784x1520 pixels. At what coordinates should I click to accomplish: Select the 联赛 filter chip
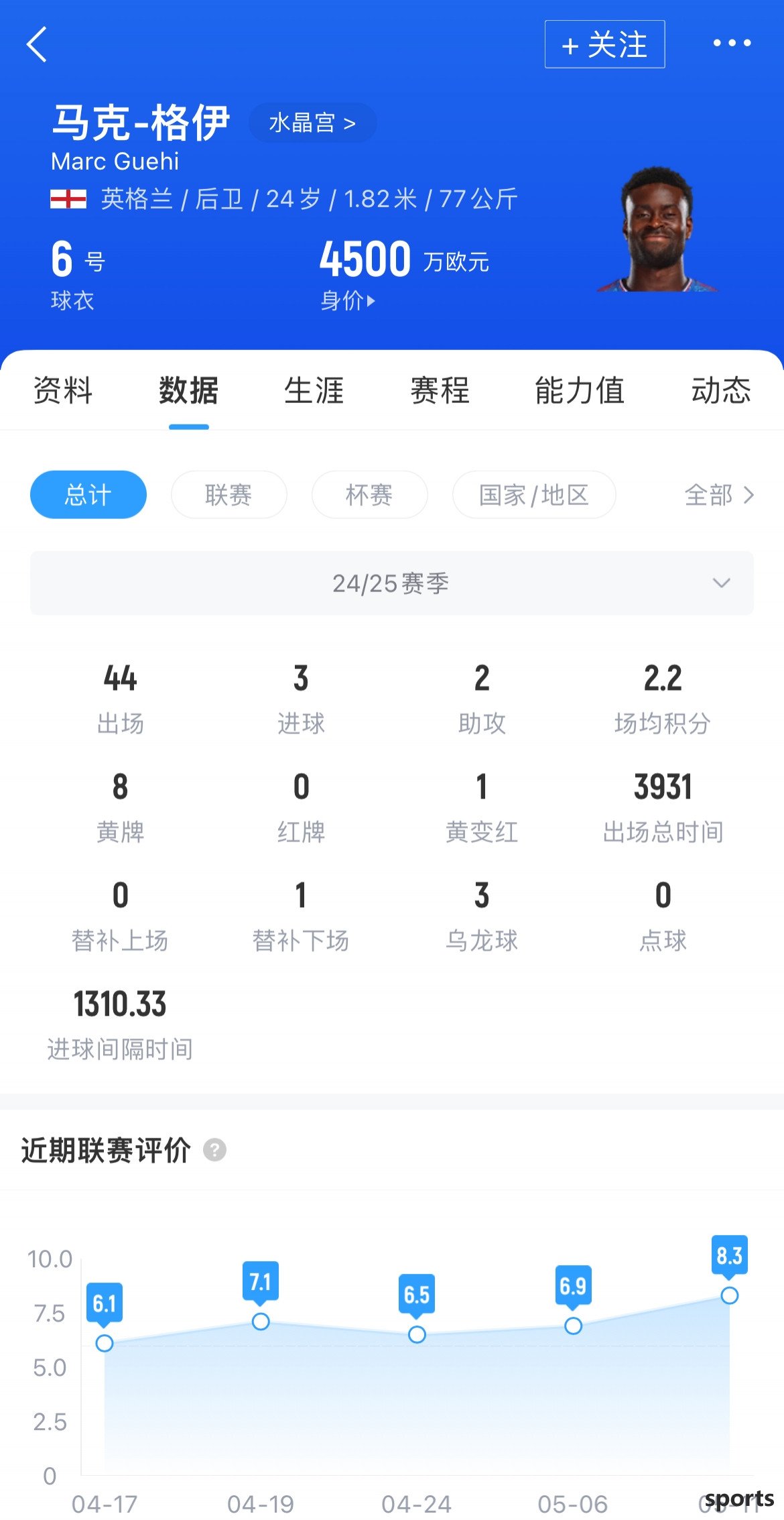[229, 495]
